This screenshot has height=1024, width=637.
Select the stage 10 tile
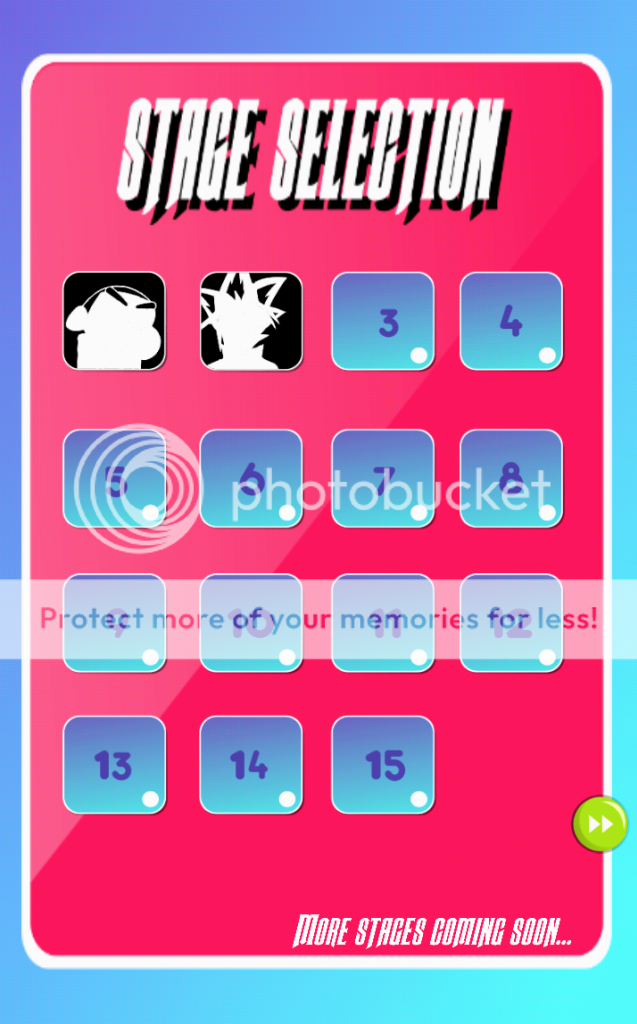[251, 623]
